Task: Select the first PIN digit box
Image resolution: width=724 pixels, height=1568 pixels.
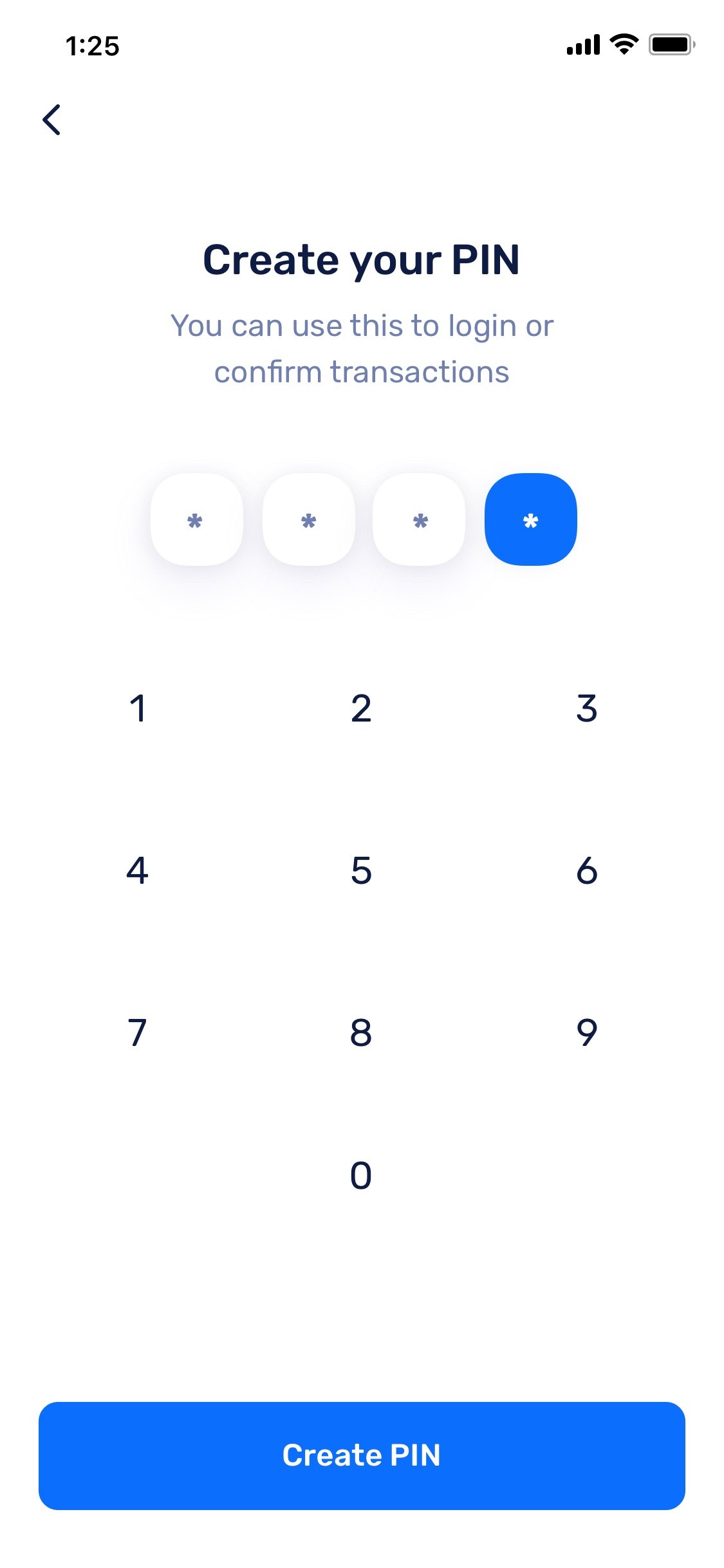Action: [x=196, y=519]
